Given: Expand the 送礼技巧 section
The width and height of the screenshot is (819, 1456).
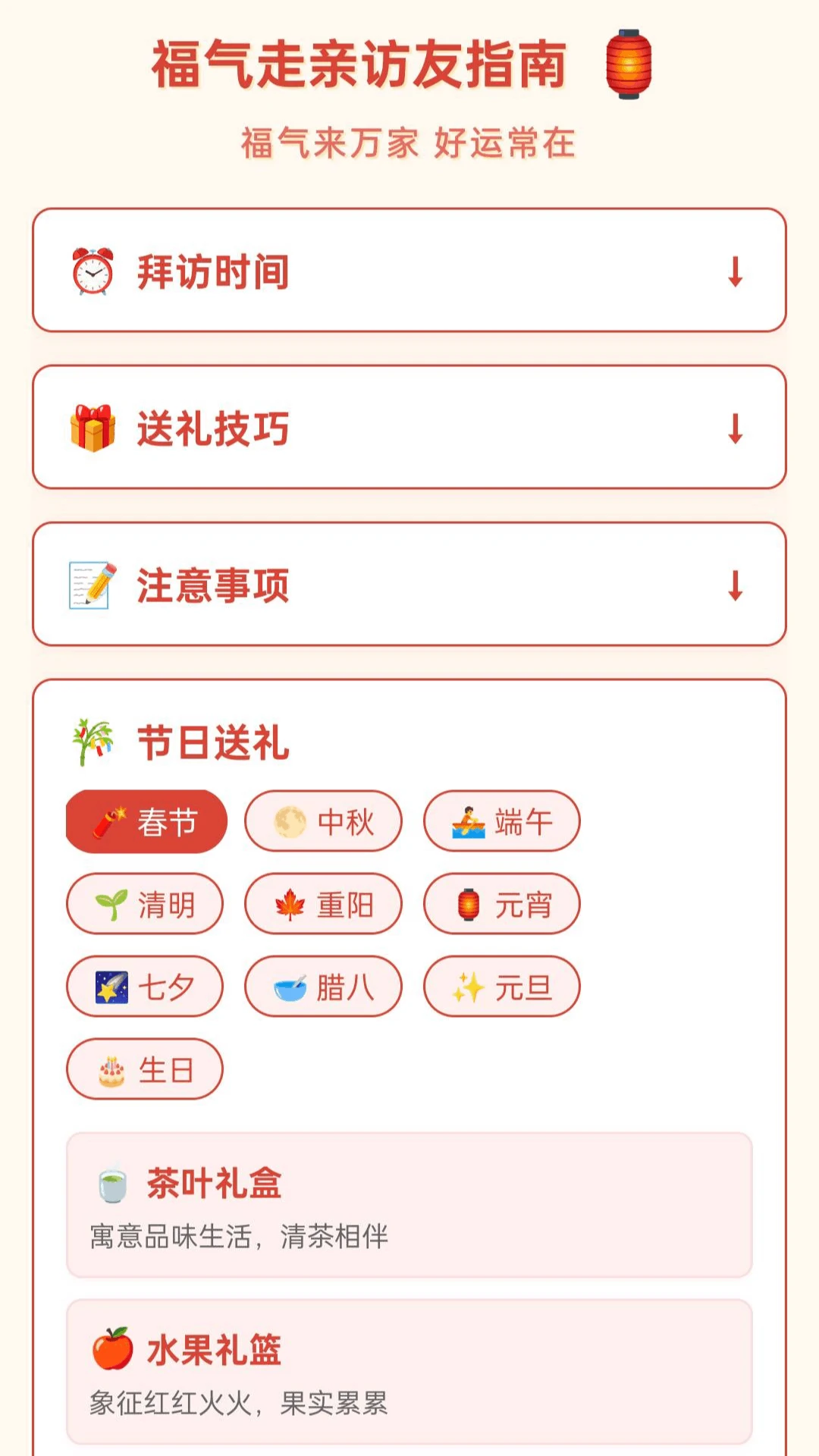Looking at the screenshot, I should (409, 428).
